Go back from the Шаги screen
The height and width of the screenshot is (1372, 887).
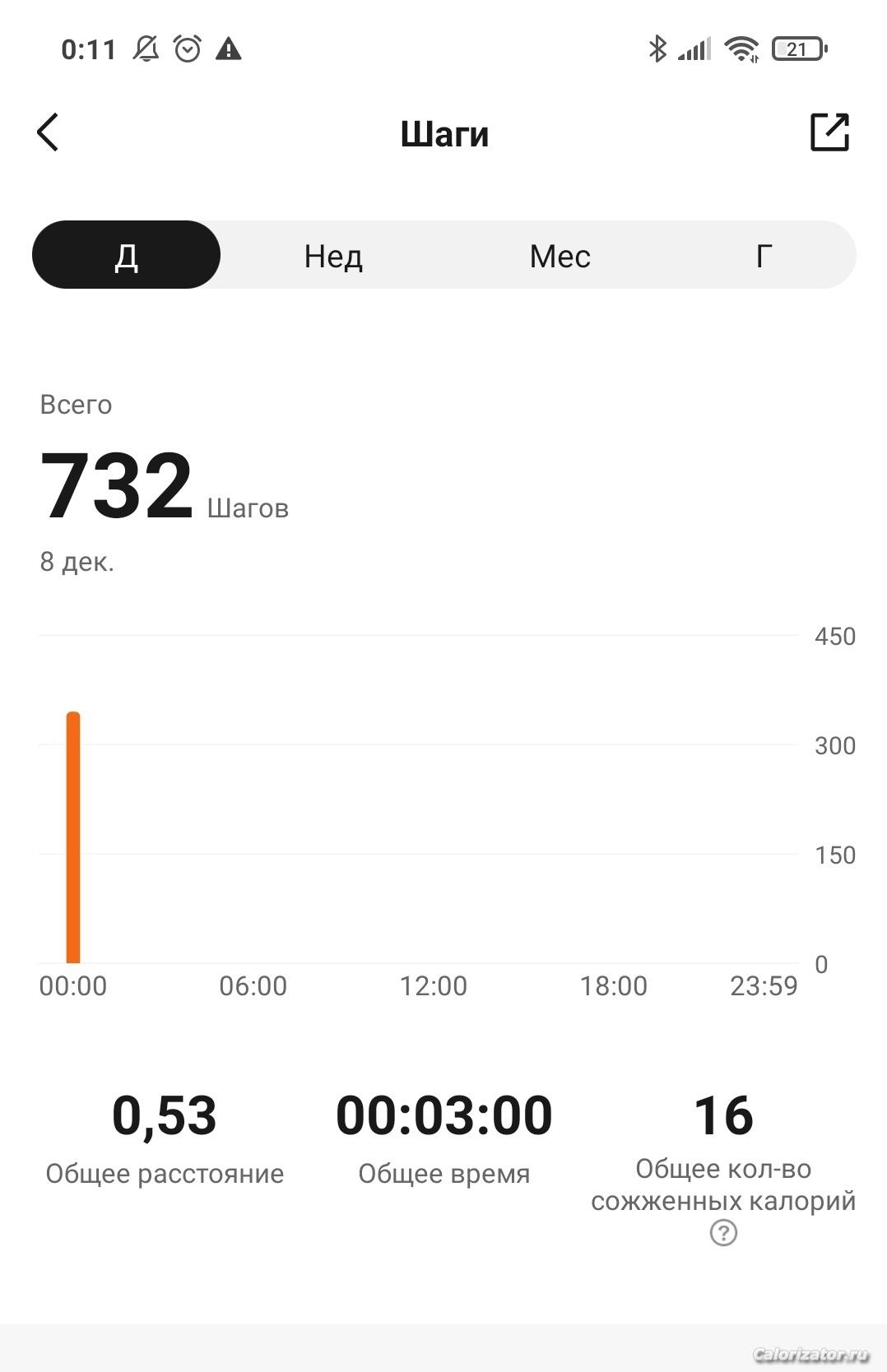pos(48,132)
